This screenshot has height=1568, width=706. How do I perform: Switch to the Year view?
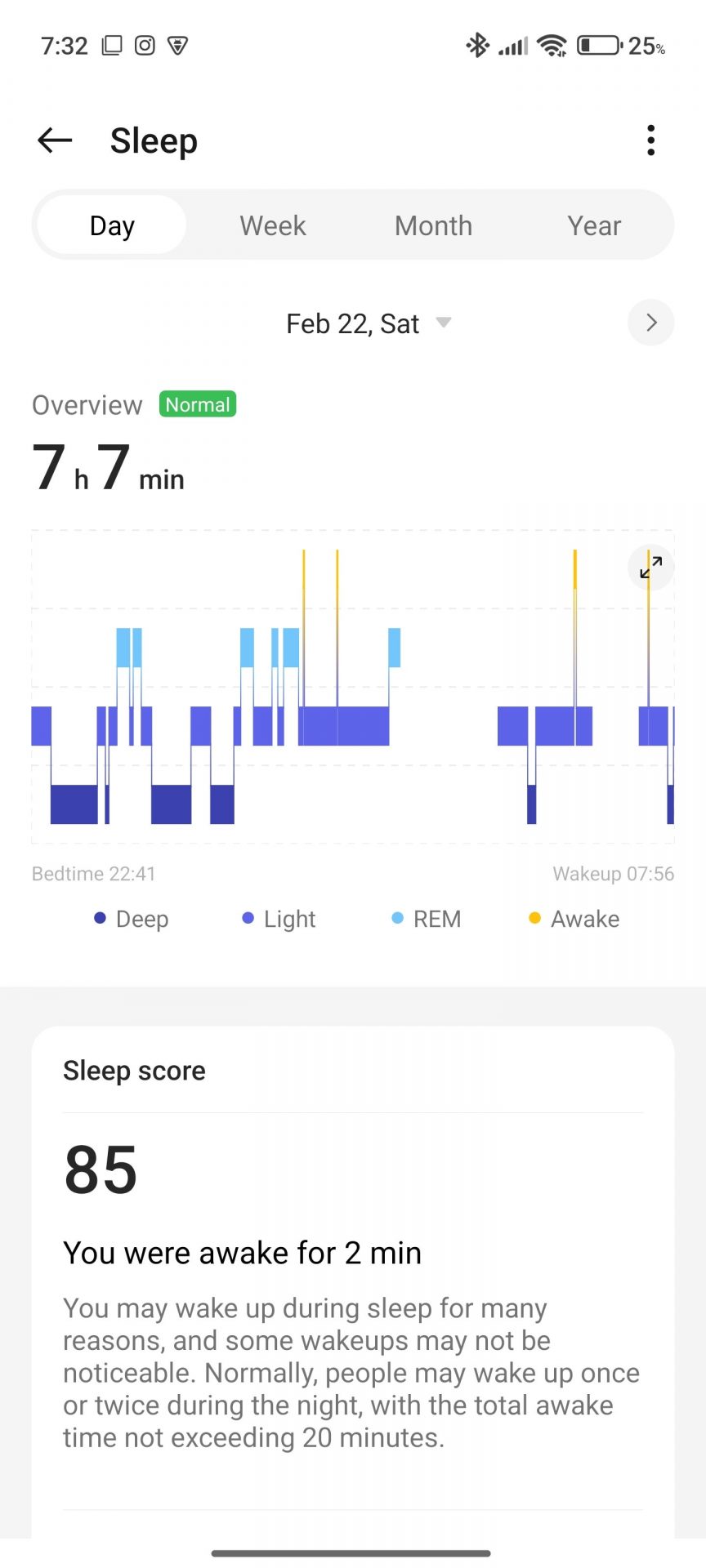tap(594, 225)
